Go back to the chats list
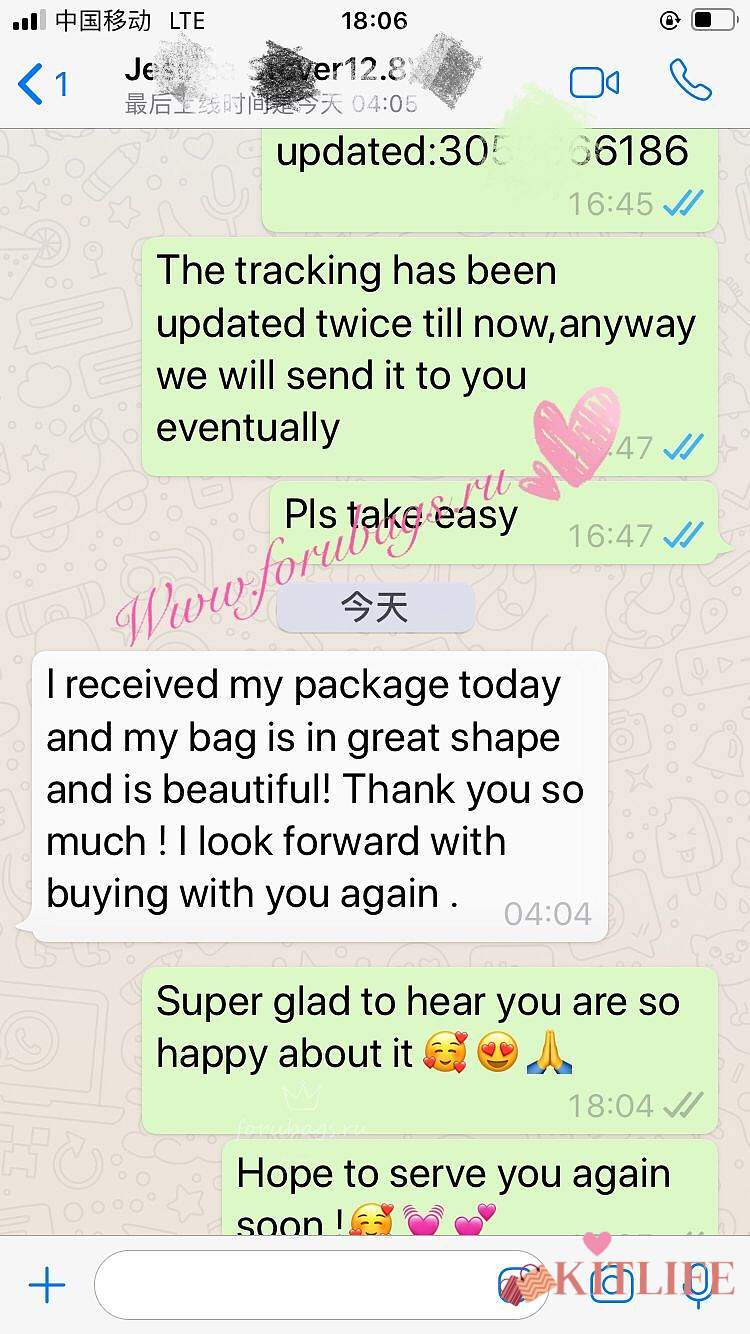The image size is (750, 1334). pyautogui.click(x=40, y=84)
